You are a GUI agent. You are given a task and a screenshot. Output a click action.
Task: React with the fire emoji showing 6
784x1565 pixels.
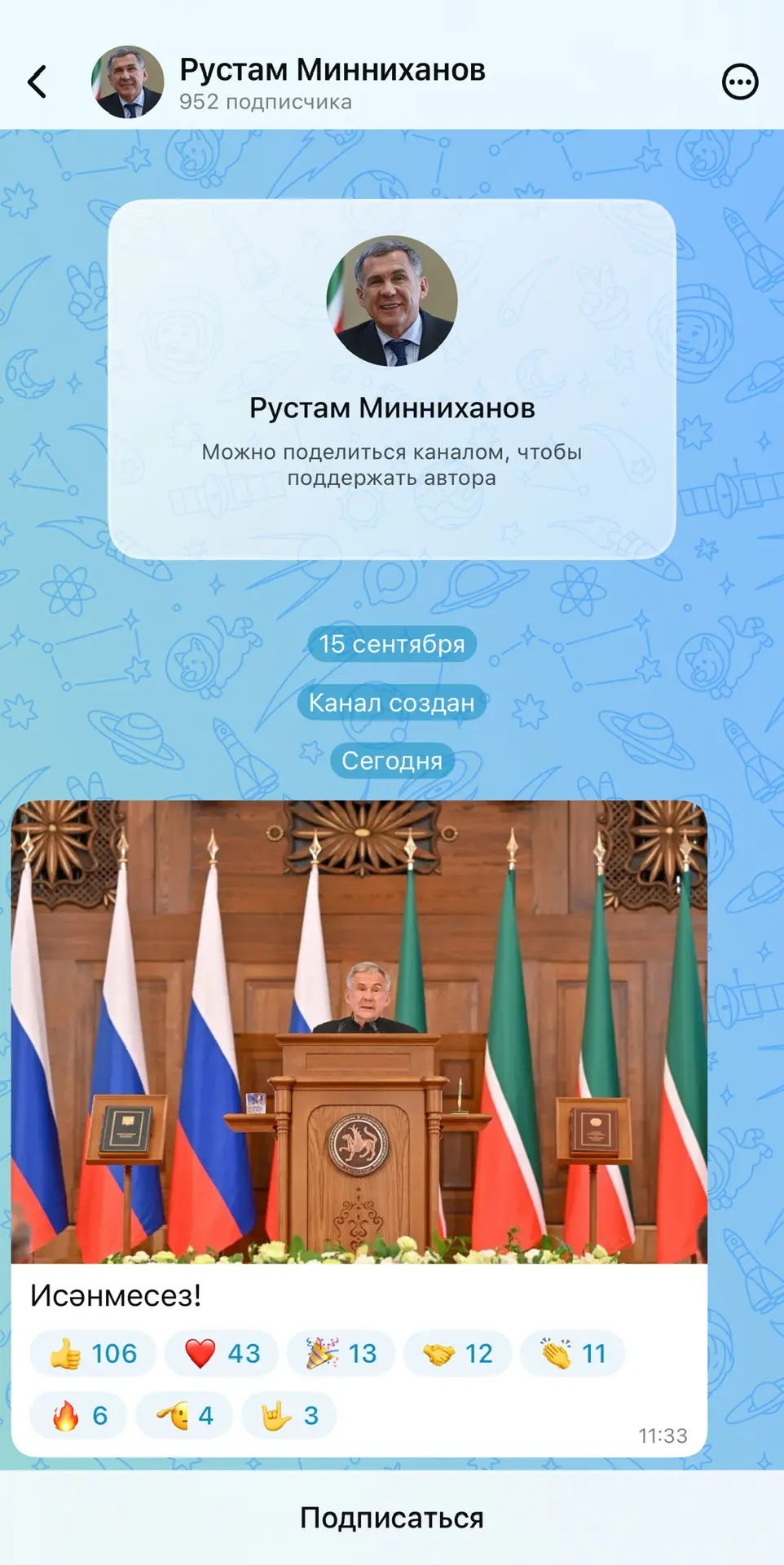(x=78, y=1416)
